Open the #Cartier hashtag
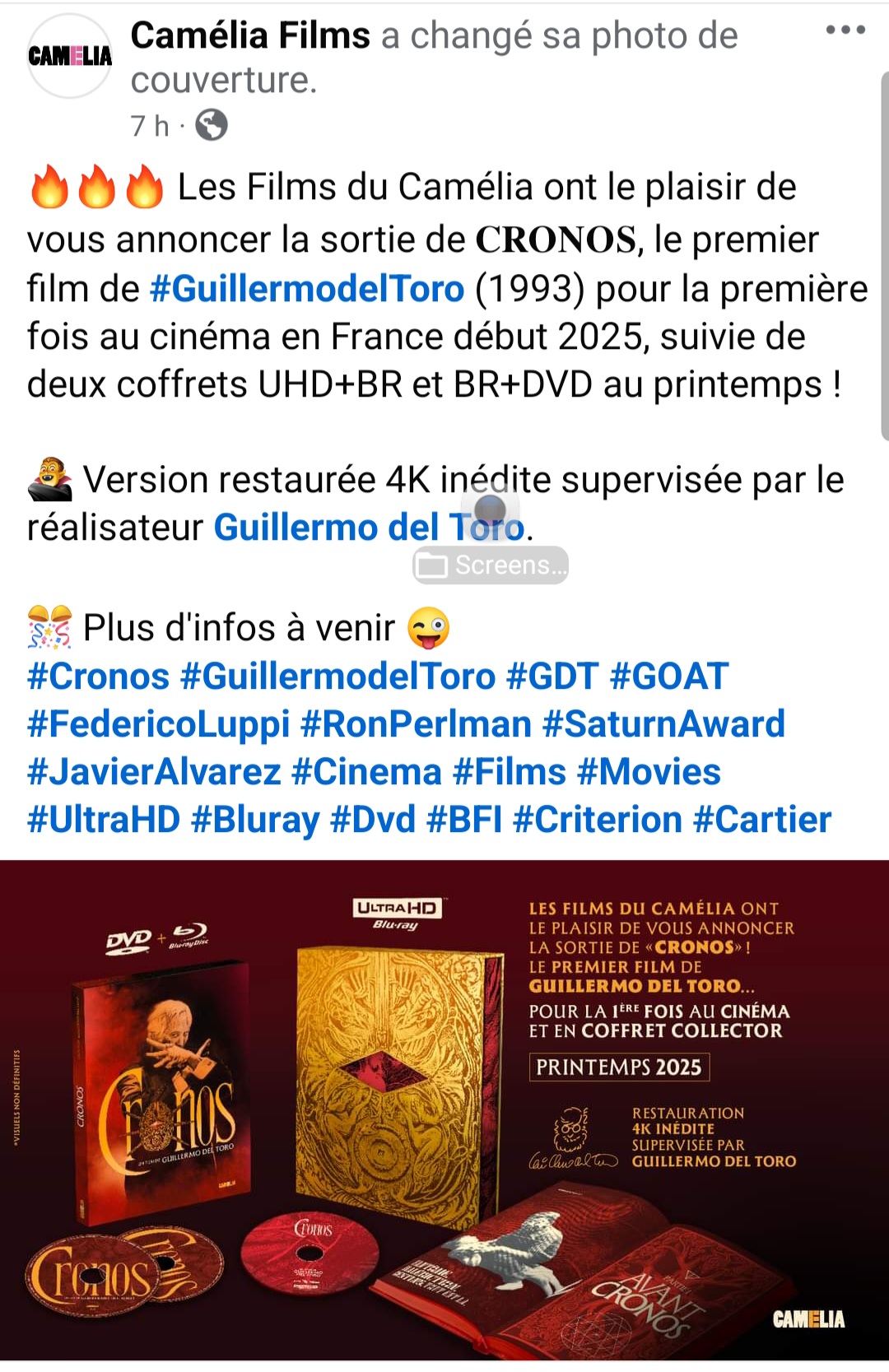The image size is (889, 1372). [762, 820]
